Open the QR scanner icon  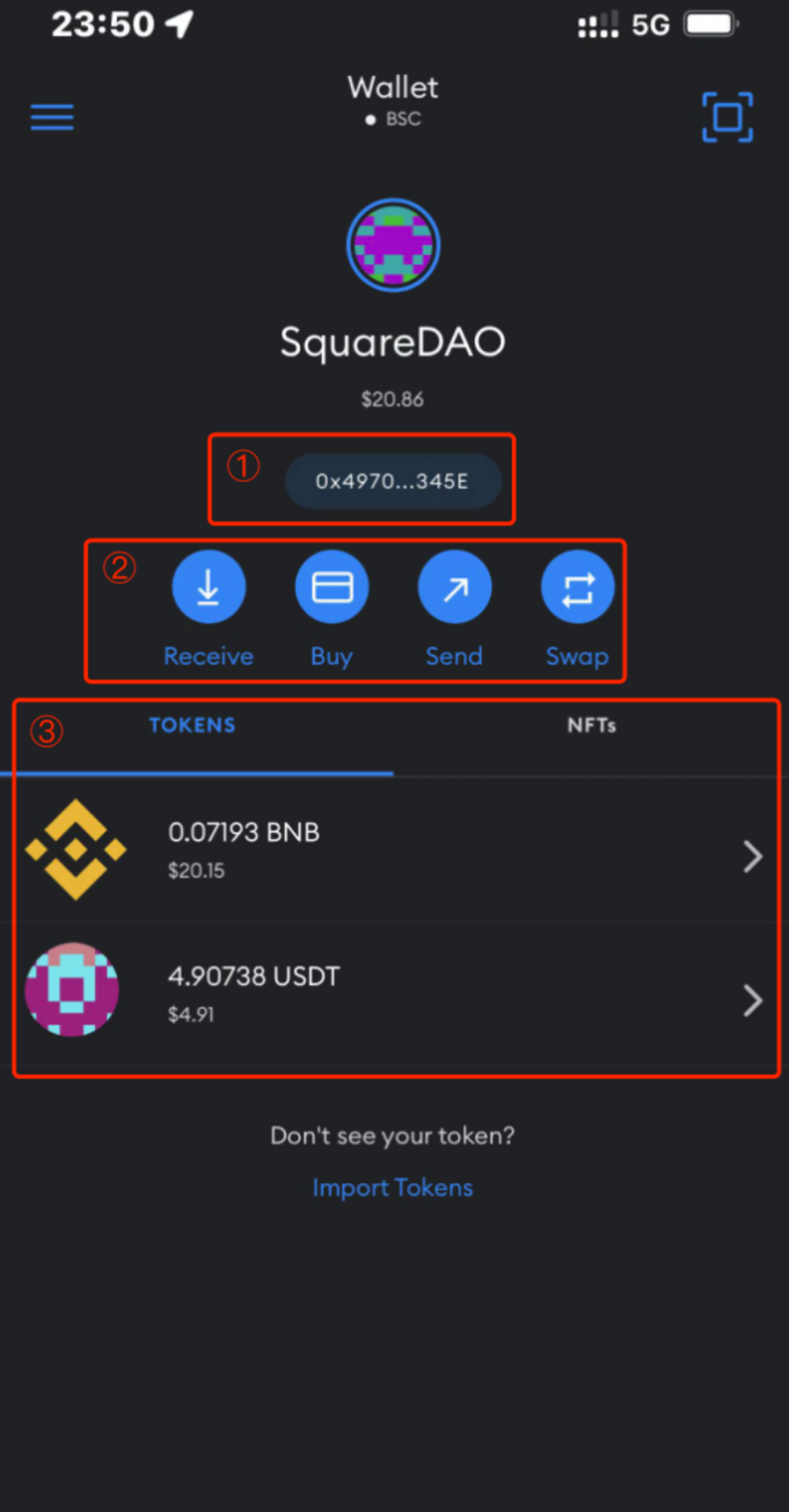pos(726,118)
